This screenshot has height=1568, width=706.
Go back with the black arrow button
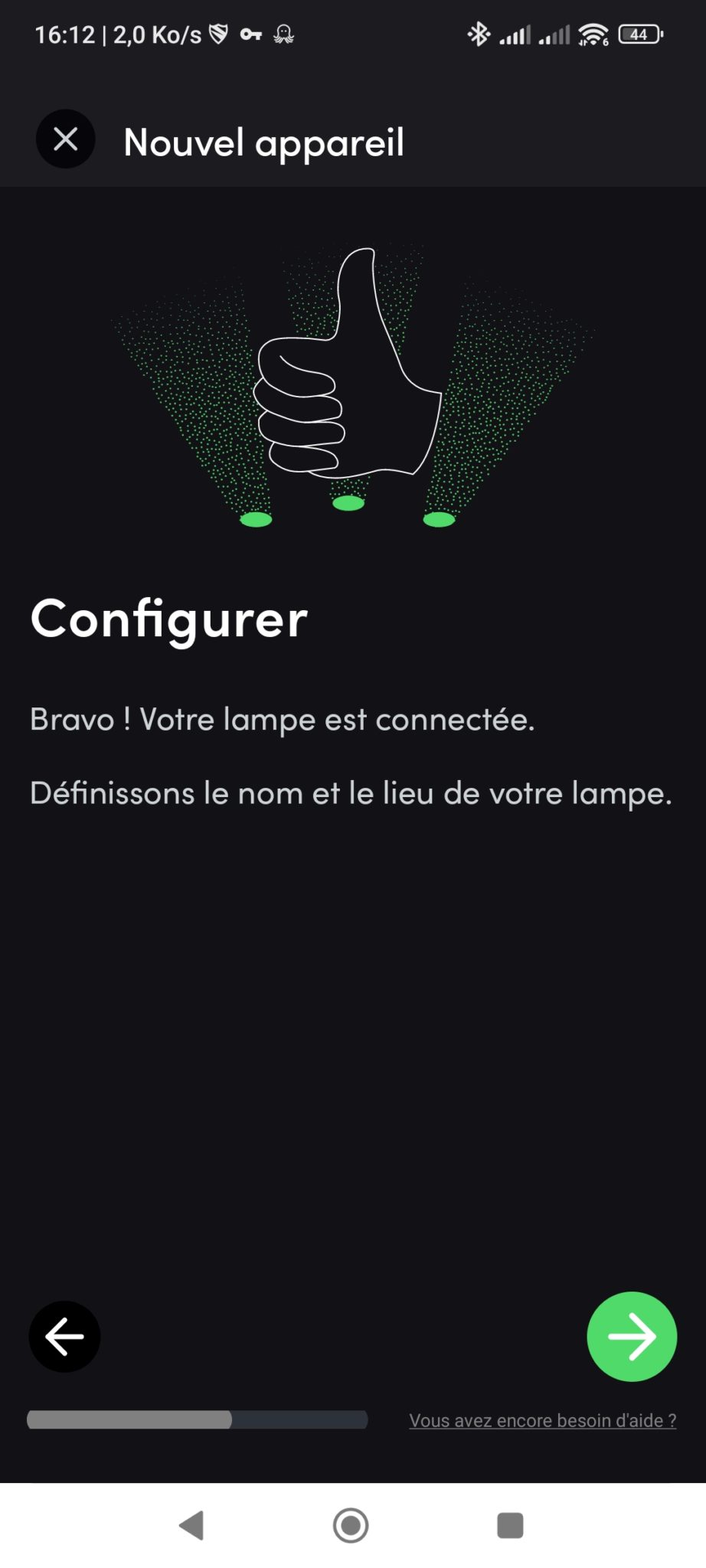click(x=64, y=1337)
